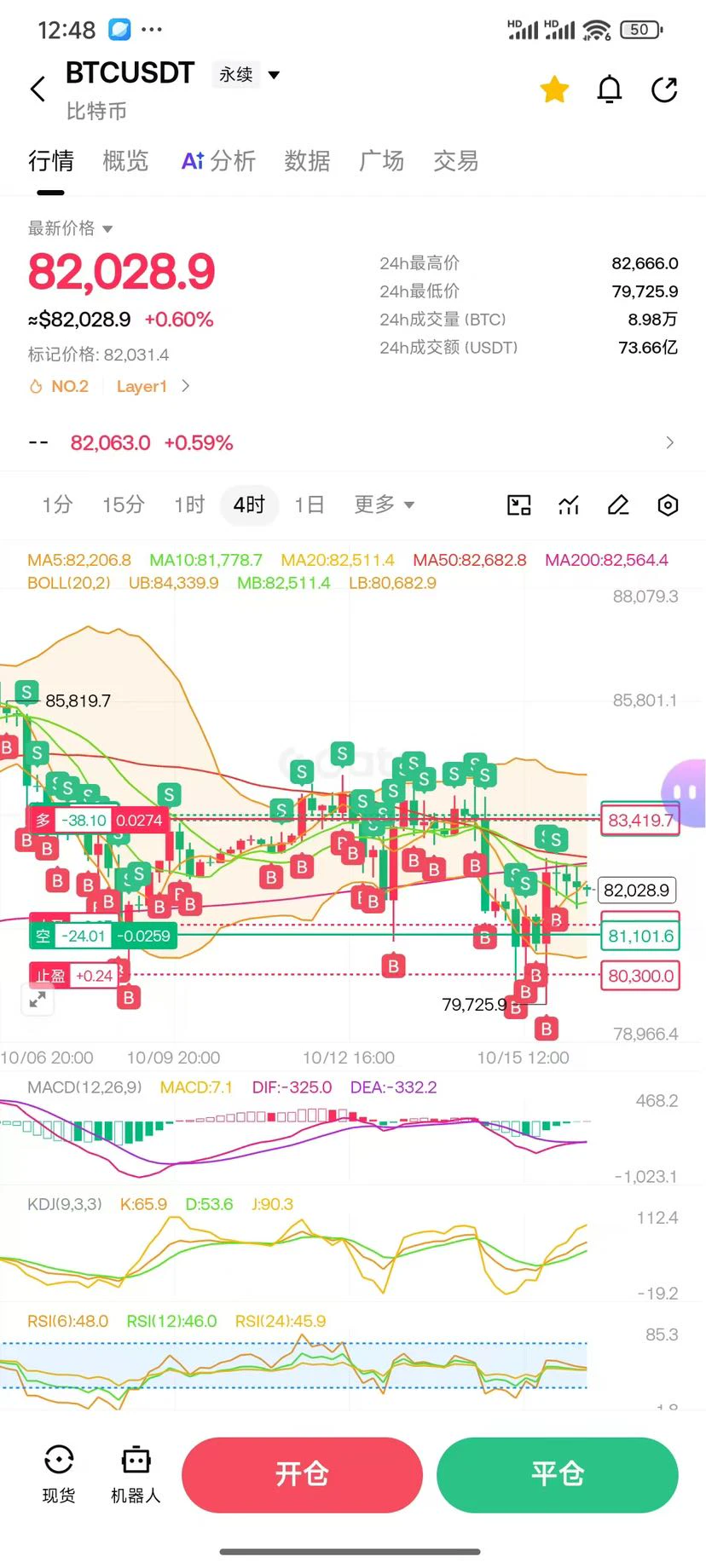Switch to the 概览 tab

(x=125, y=161)
